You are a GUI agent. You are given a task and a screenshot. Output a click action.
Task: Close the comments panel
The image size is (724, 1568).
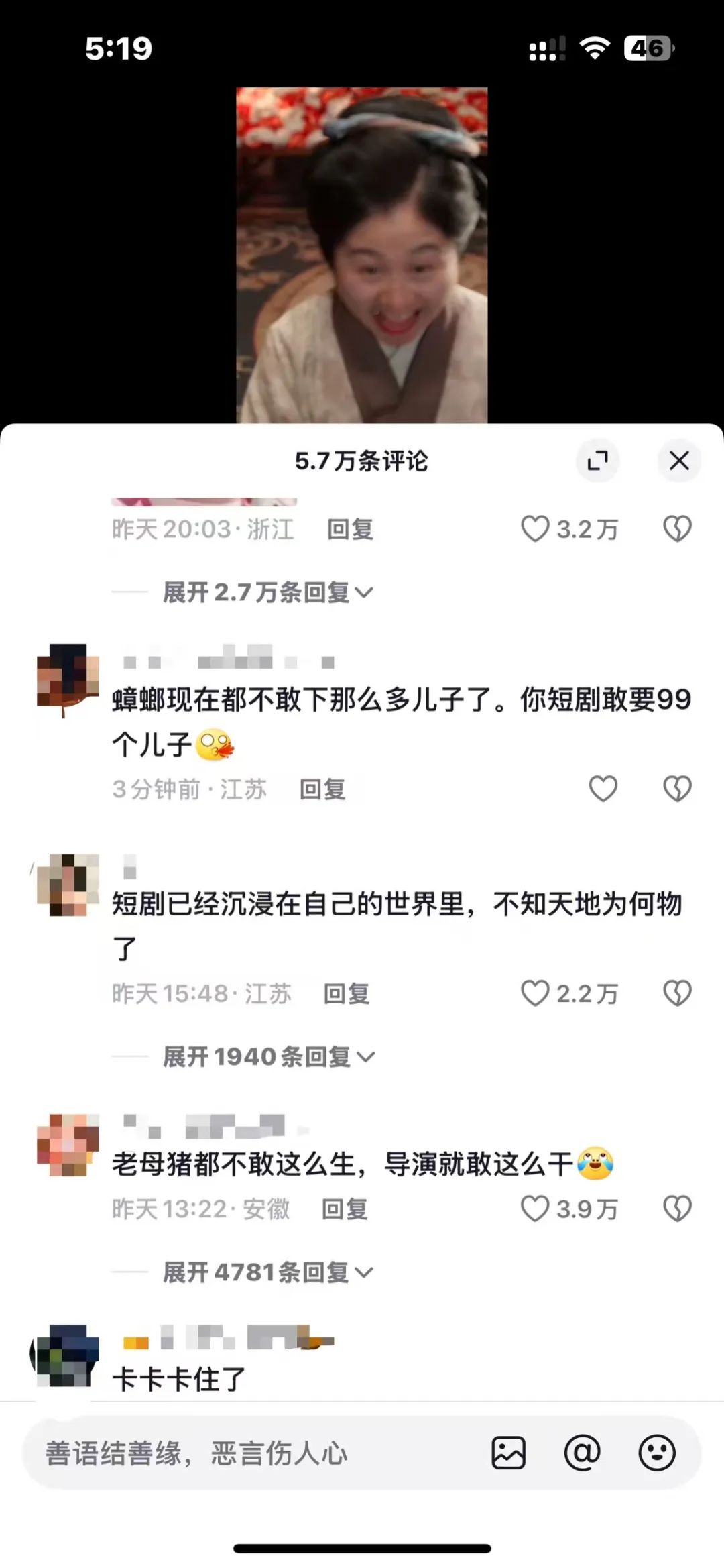coord(679,461)
